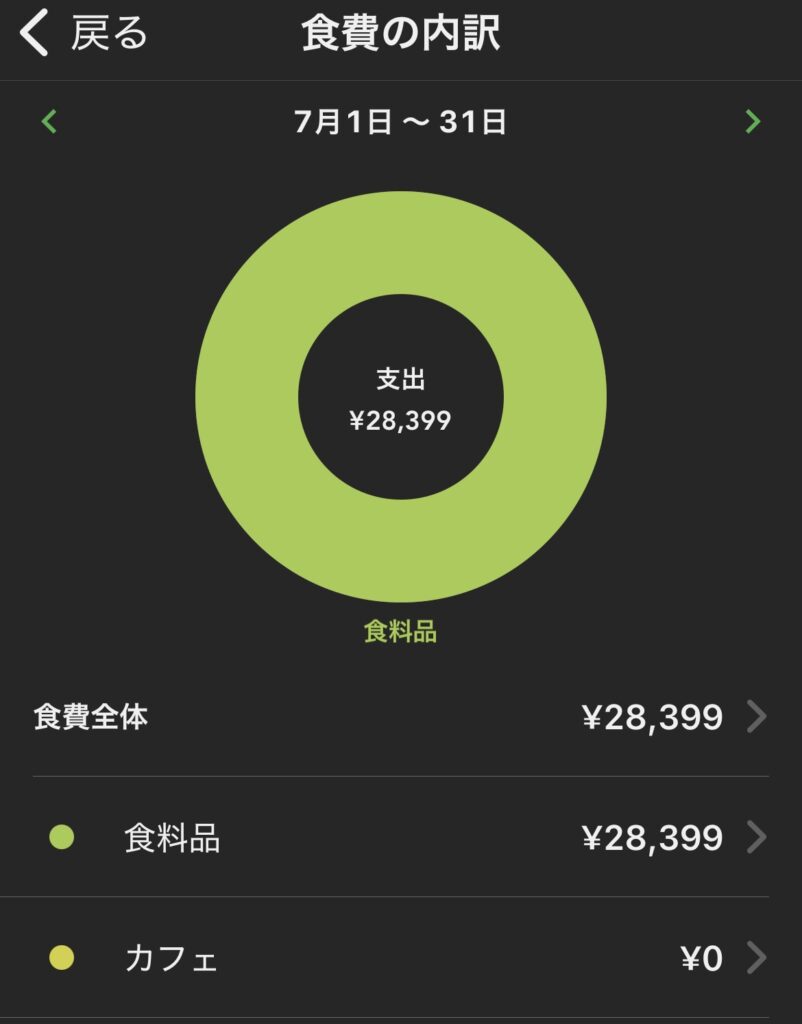Open the カフェ category row

tap(400, 959)
